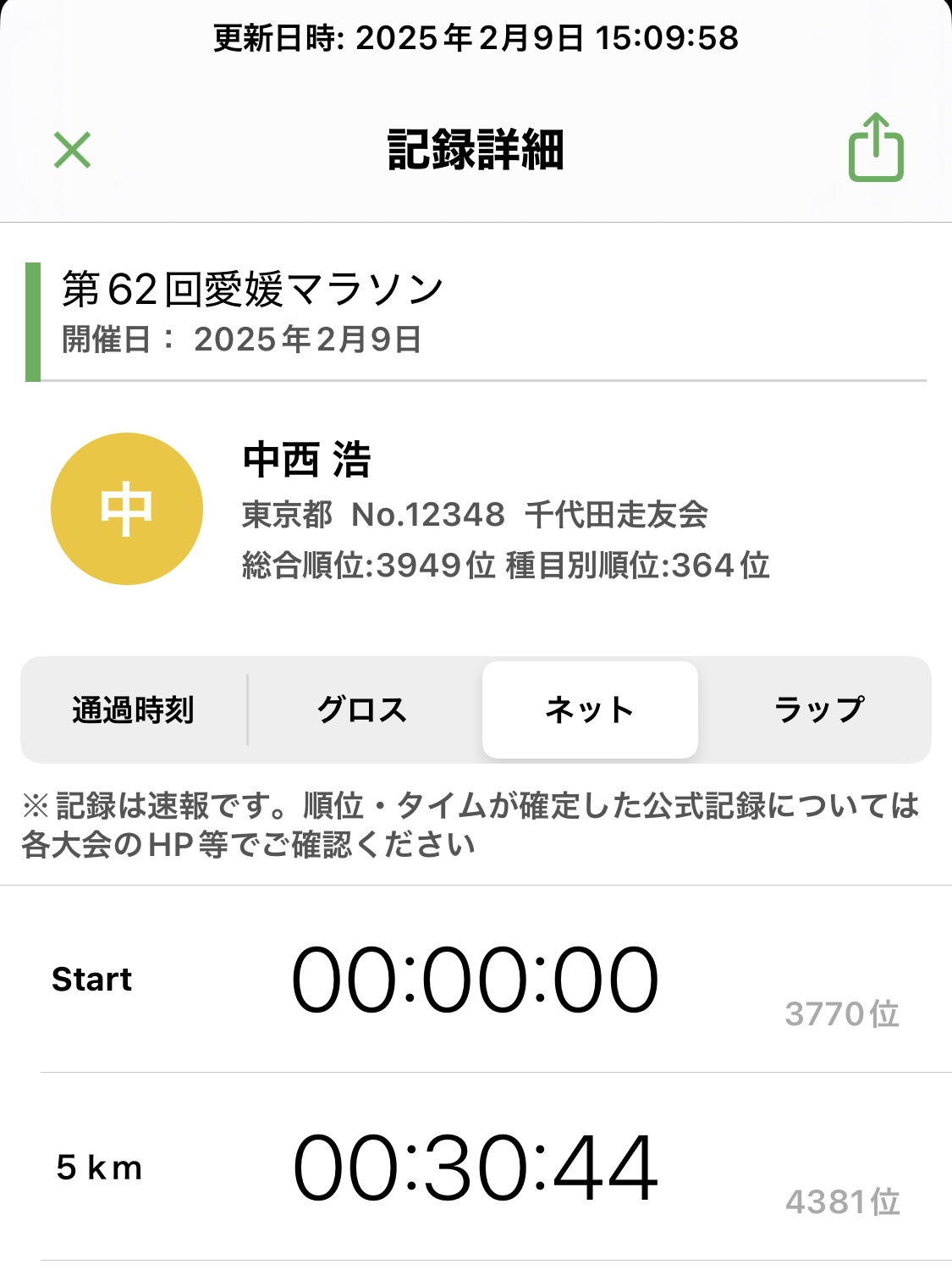Image resolution: width=952 pixels, height=1281 pixels.
Task: Select the ネット time tab
Action: pos(590,710)
